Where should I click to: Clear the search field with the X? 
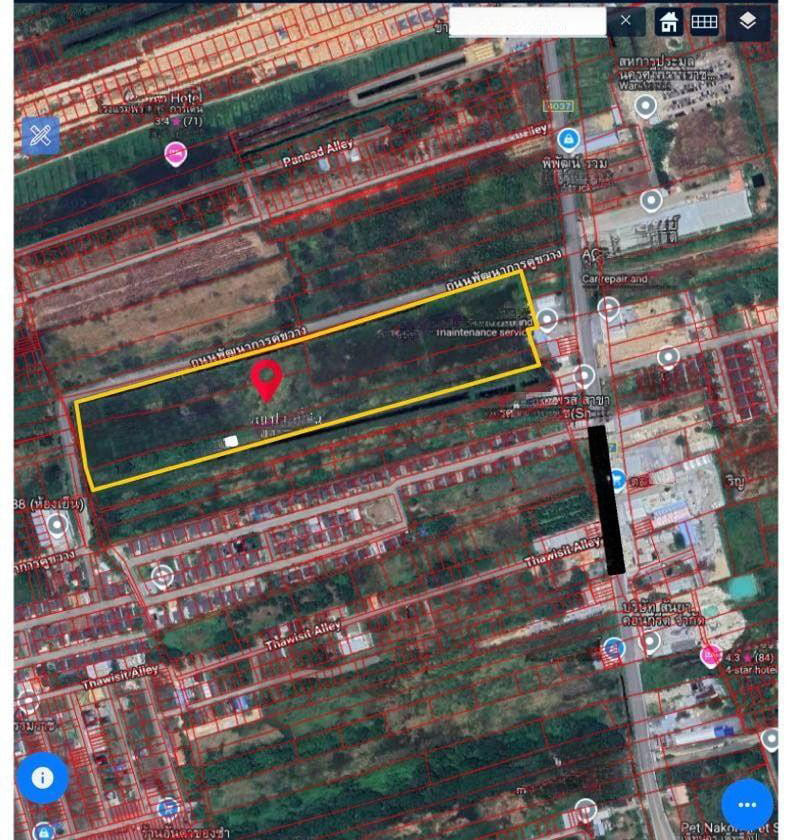(626, 20)
